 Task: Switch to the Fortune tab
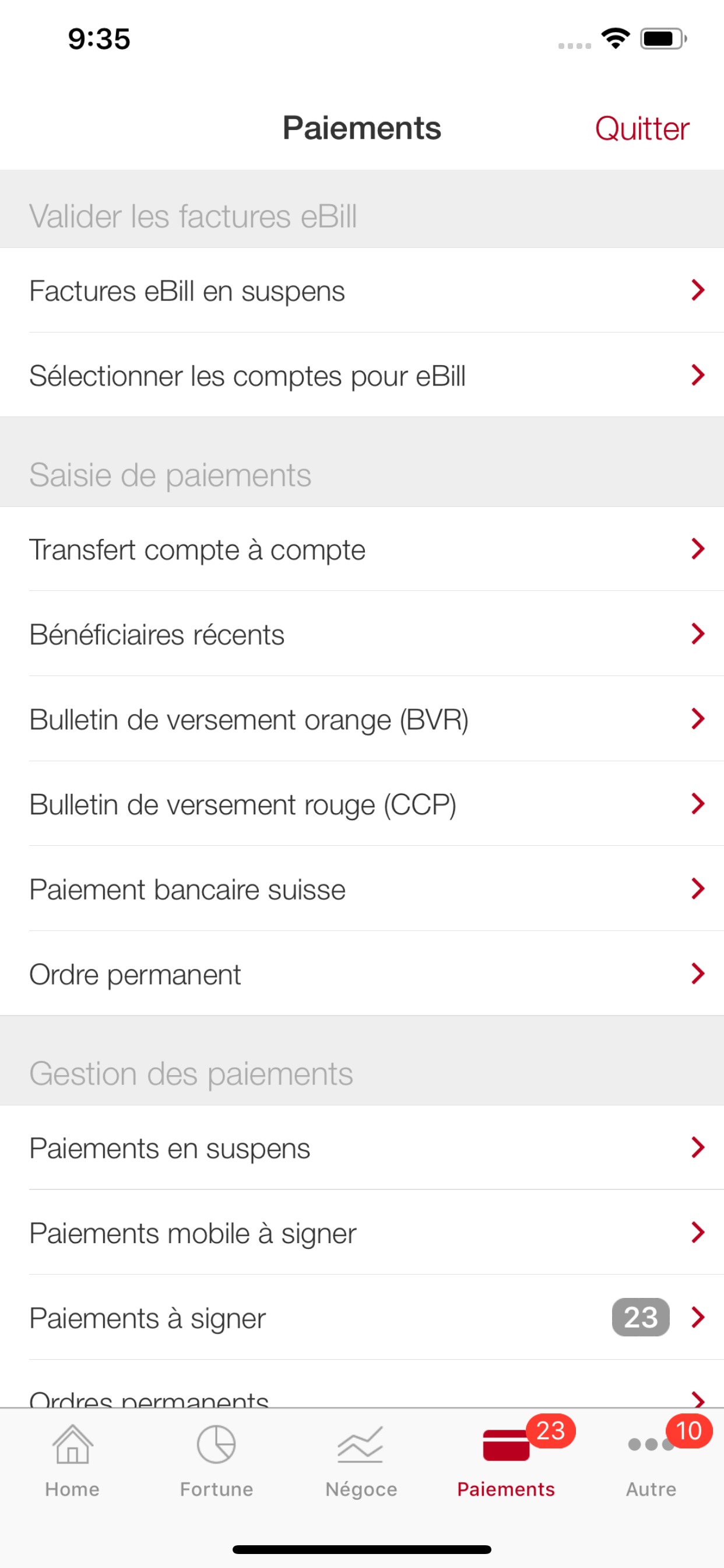[217, 1461]
